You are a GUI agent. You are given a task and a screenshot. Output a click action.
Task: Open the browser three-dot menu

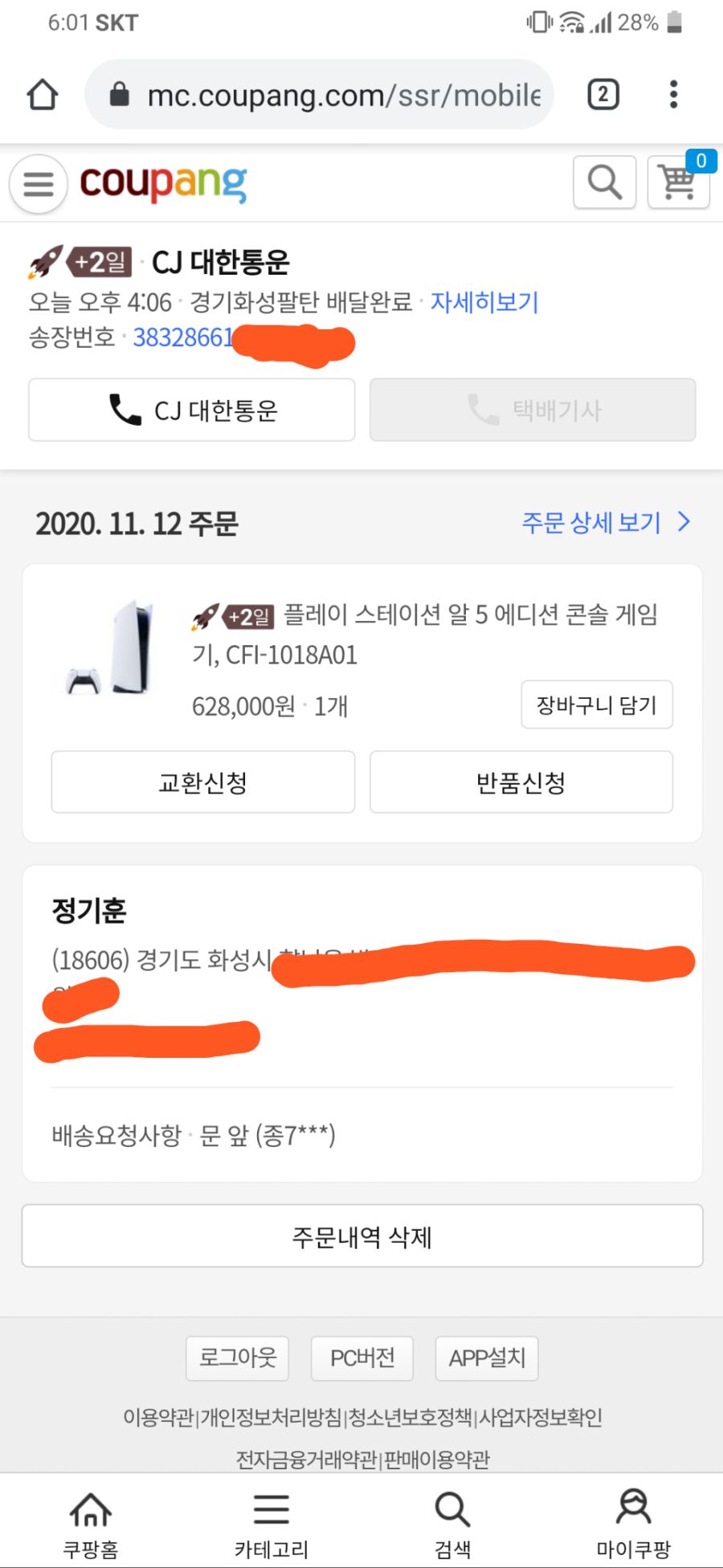[673, 94]
